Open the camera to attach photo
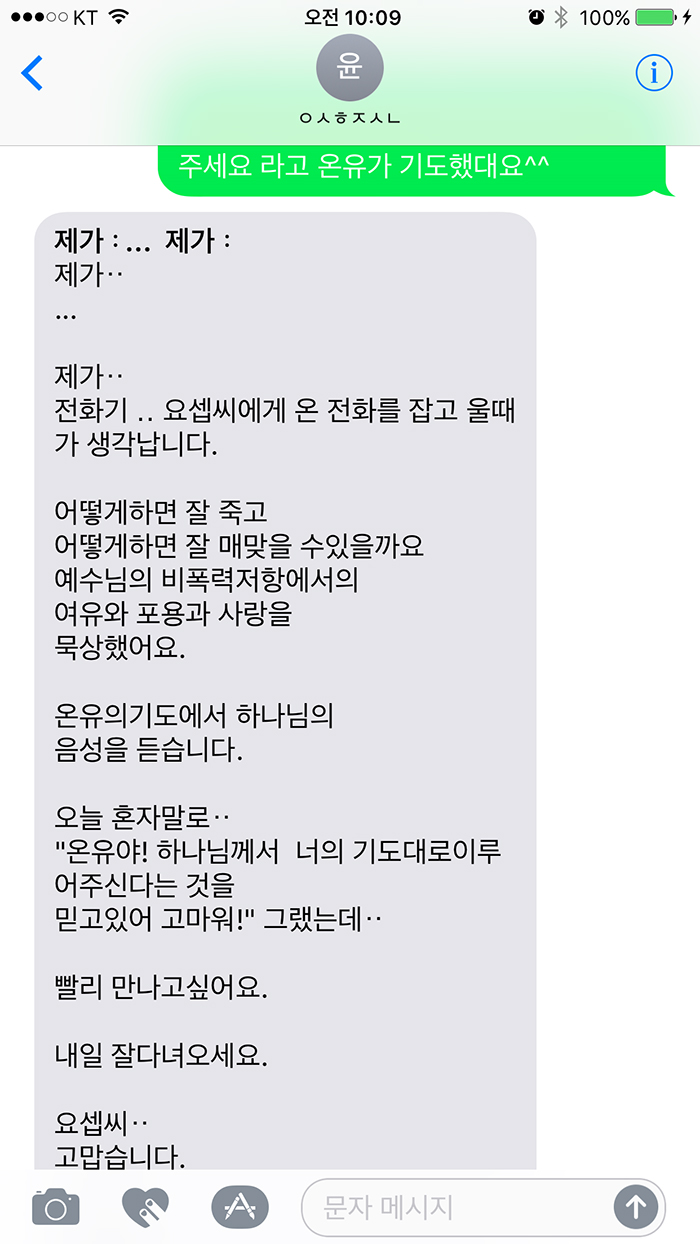Image resolution: width=700 pixels, height=1244 pixels. point(55,1207)
